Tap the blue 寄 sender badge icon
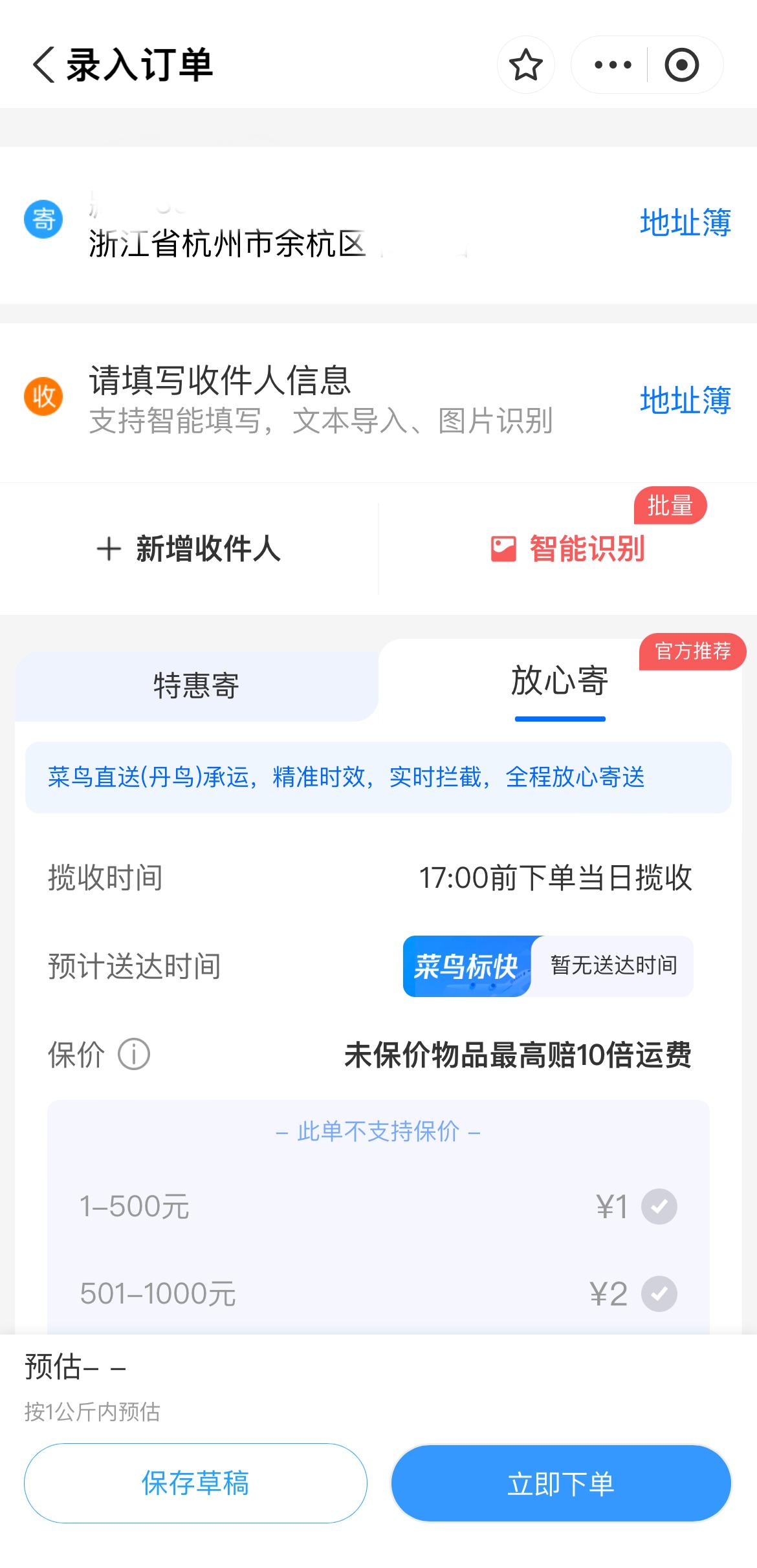Screen dimensions: 757x1568 point(42,220)
